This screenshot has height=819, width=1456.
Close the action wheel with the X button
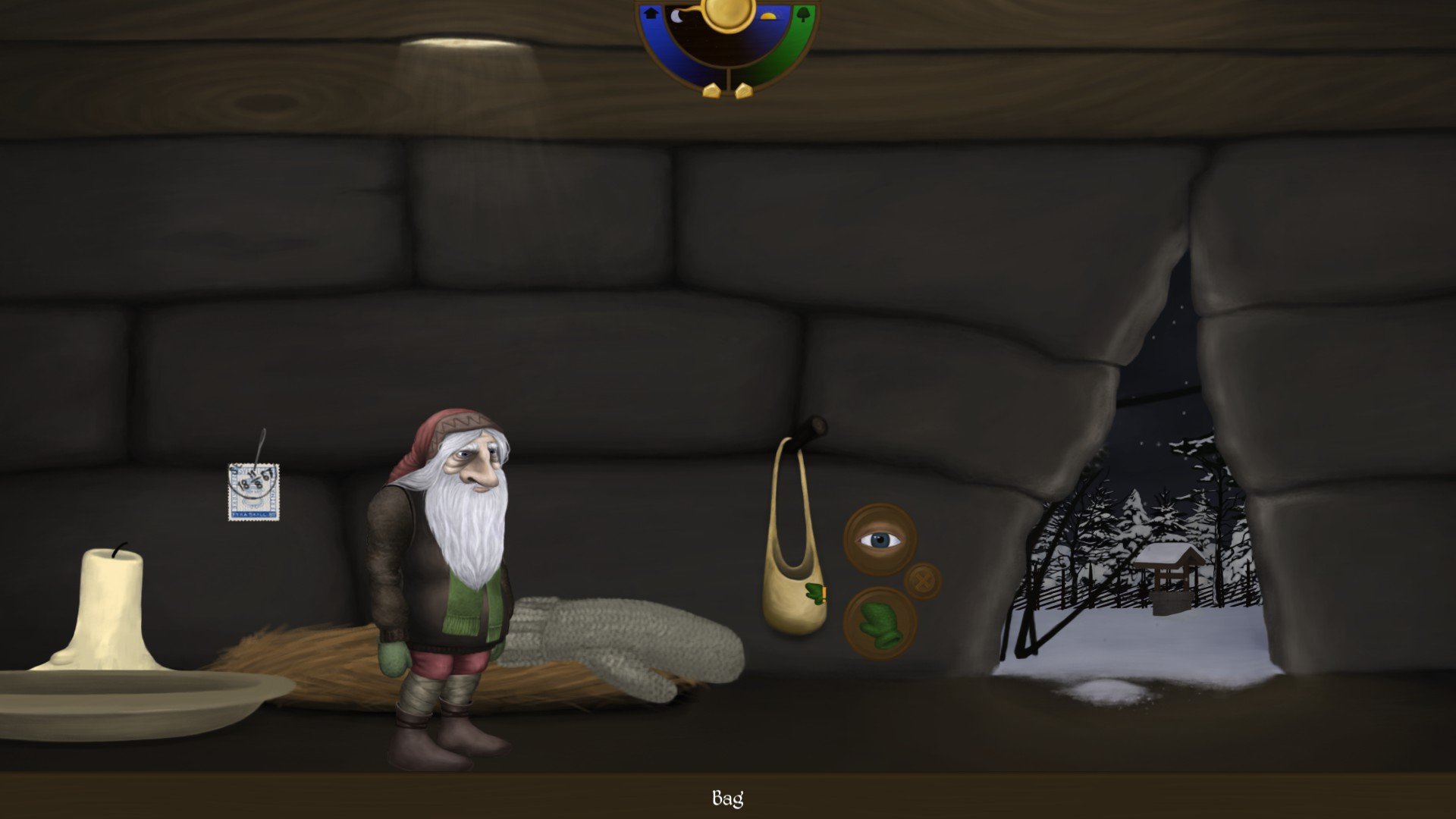[x=922, y=582]
